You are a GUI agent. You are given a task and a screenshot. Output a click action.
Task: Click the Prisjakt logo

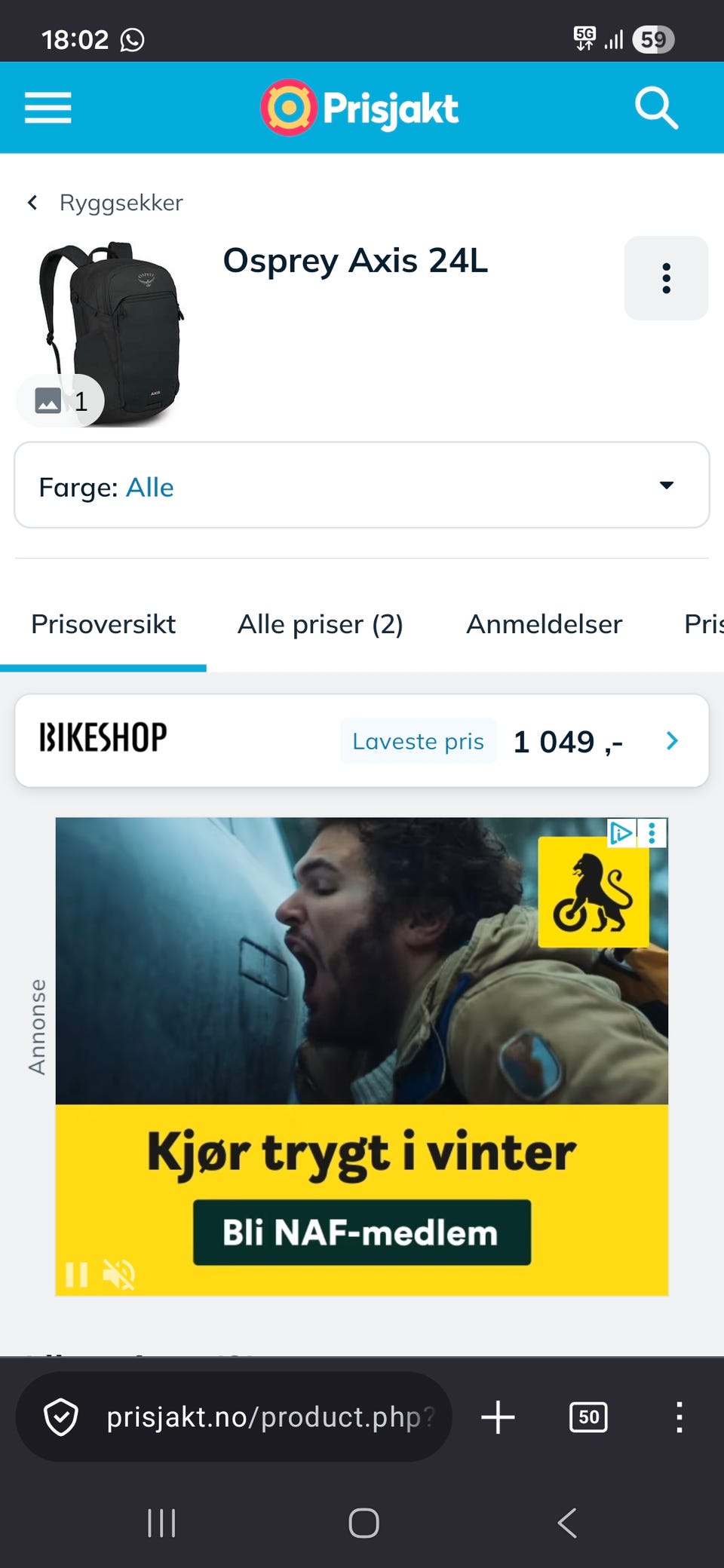pos(359,108)
